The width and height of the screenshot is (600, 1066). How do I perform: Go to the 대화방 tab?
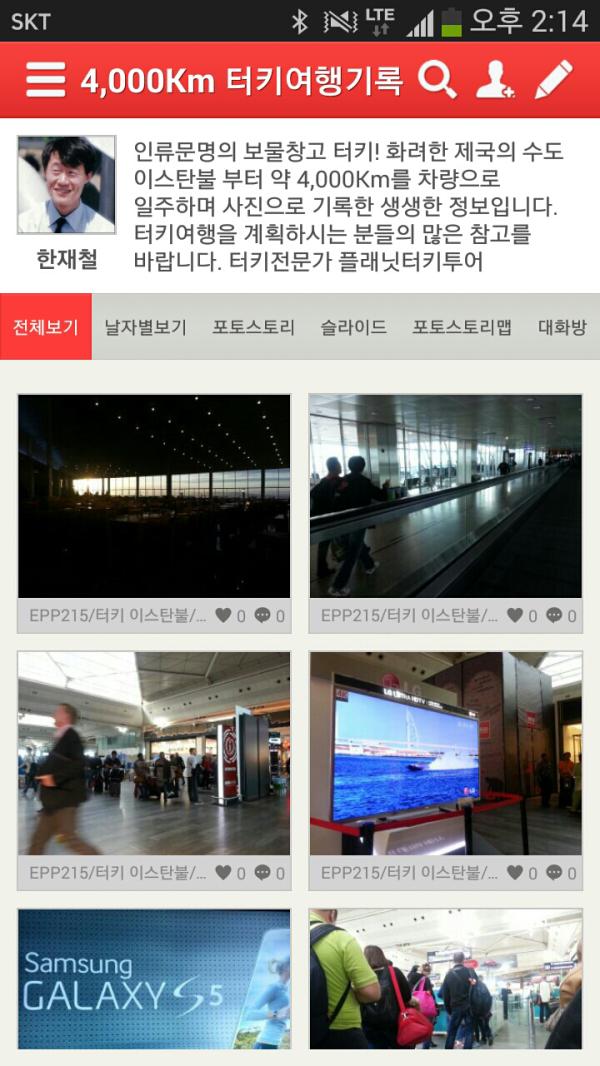point(562,327)
